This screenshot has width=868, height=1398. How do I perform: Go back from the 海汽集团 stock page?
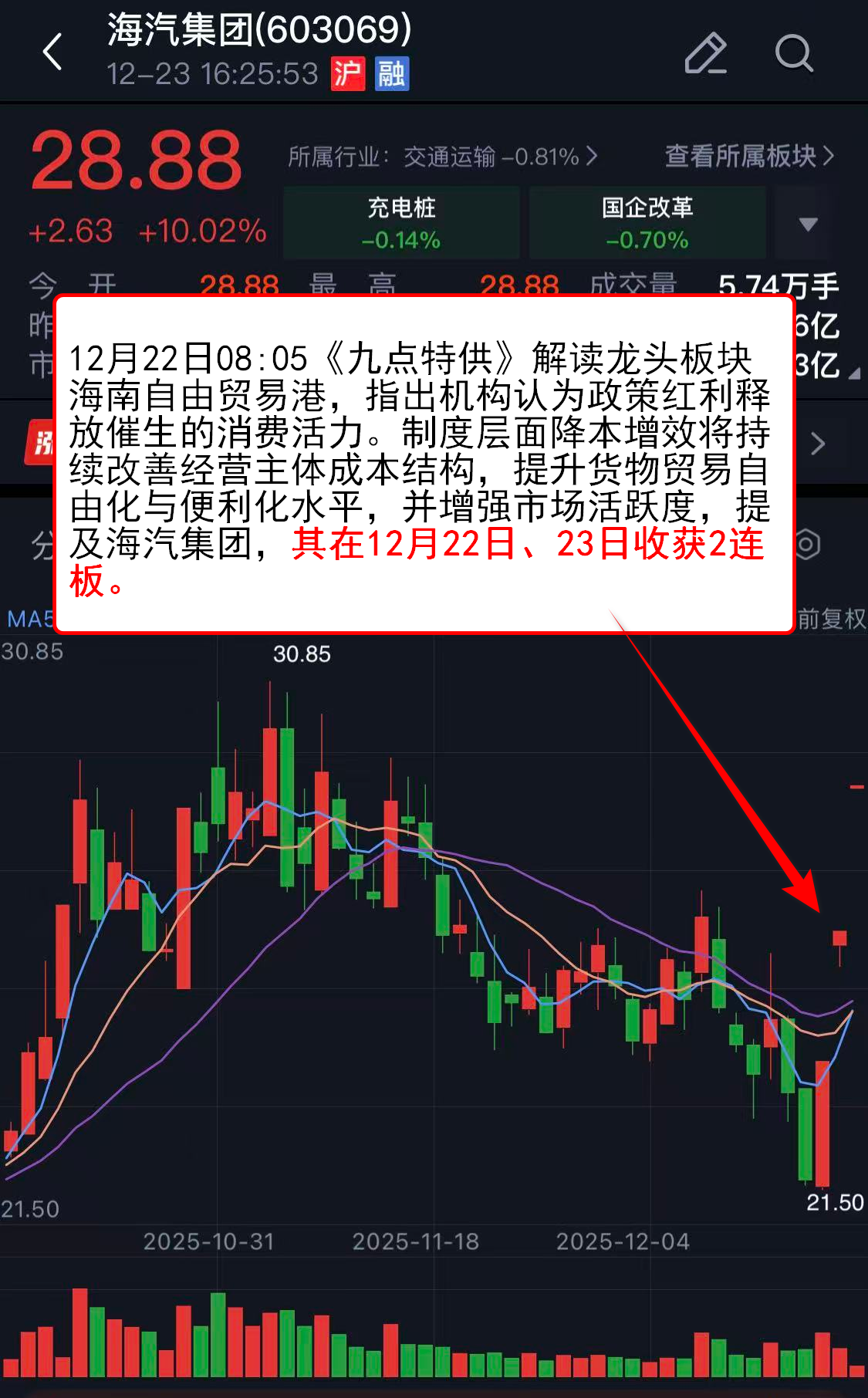[52, 52]
